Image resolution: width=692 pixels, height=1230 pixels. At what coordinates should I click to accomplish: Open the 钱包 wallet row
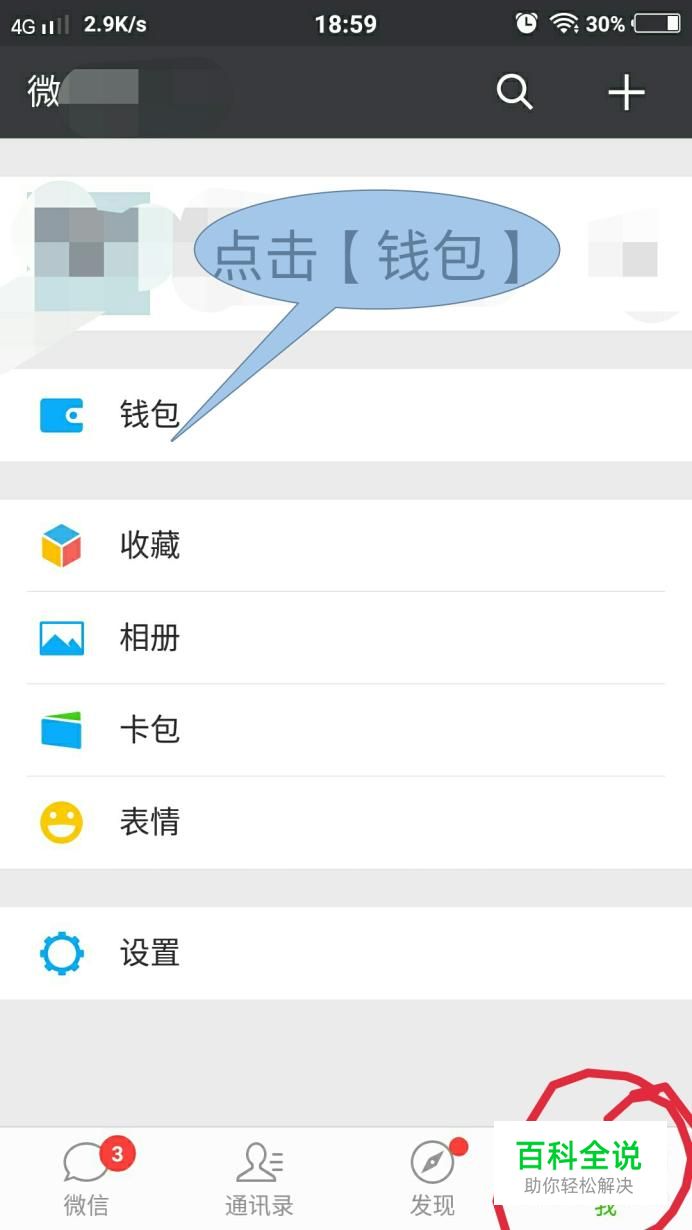click(x=346, y=415)
